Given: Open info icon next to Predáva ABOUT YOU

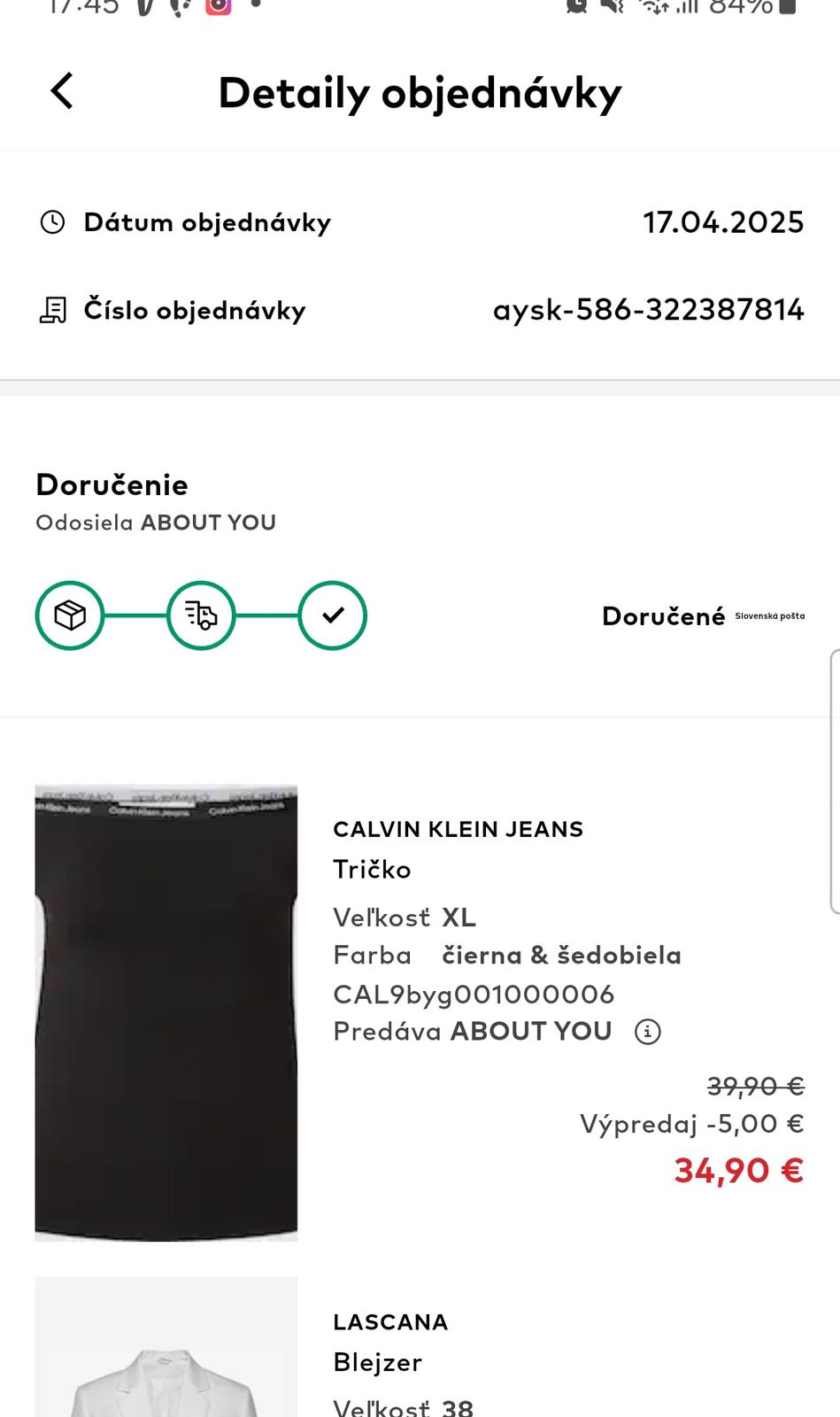Looking at the screenshot, I should 647,1032.
